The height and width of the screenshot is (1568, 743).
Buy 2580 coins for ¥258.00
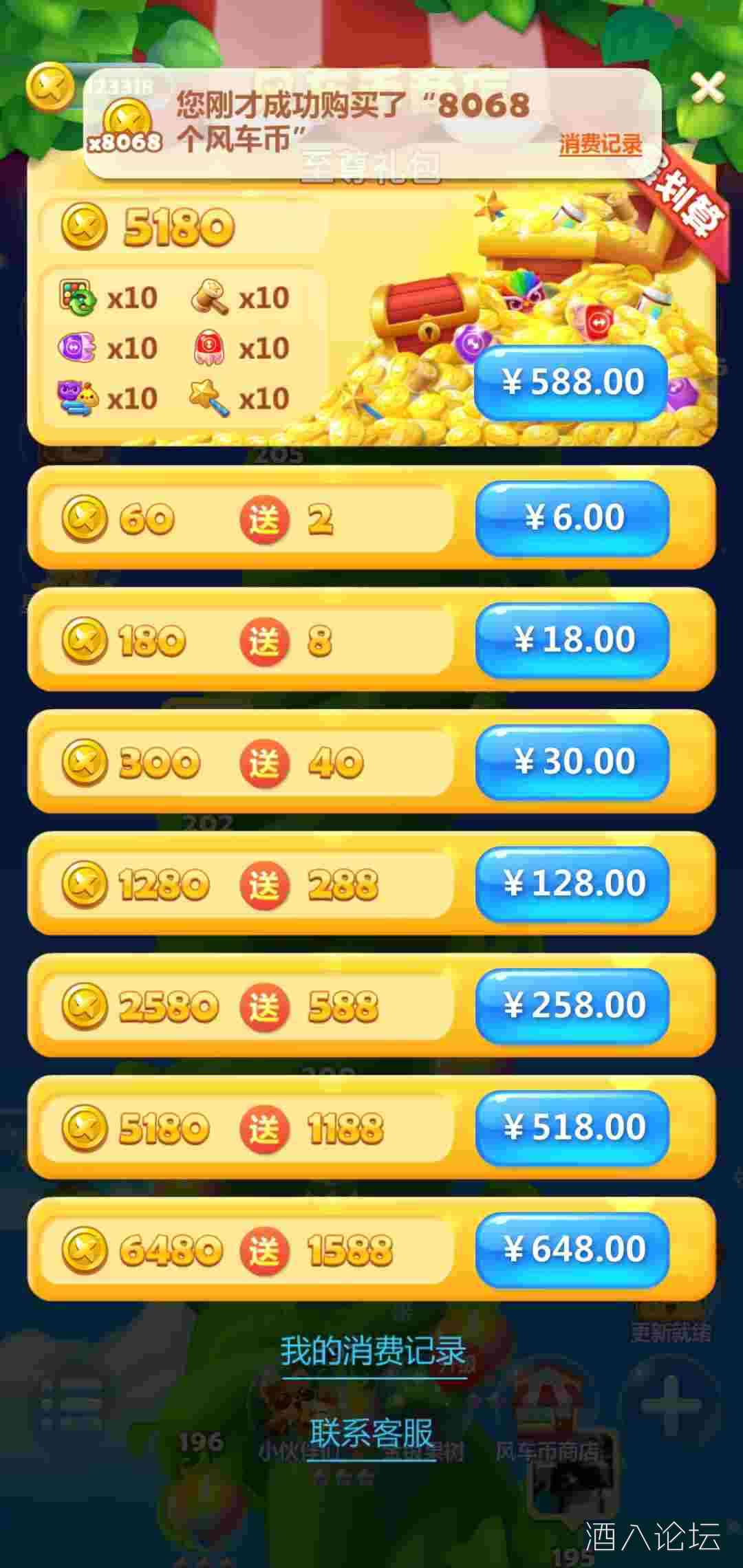coord(572,1005)
